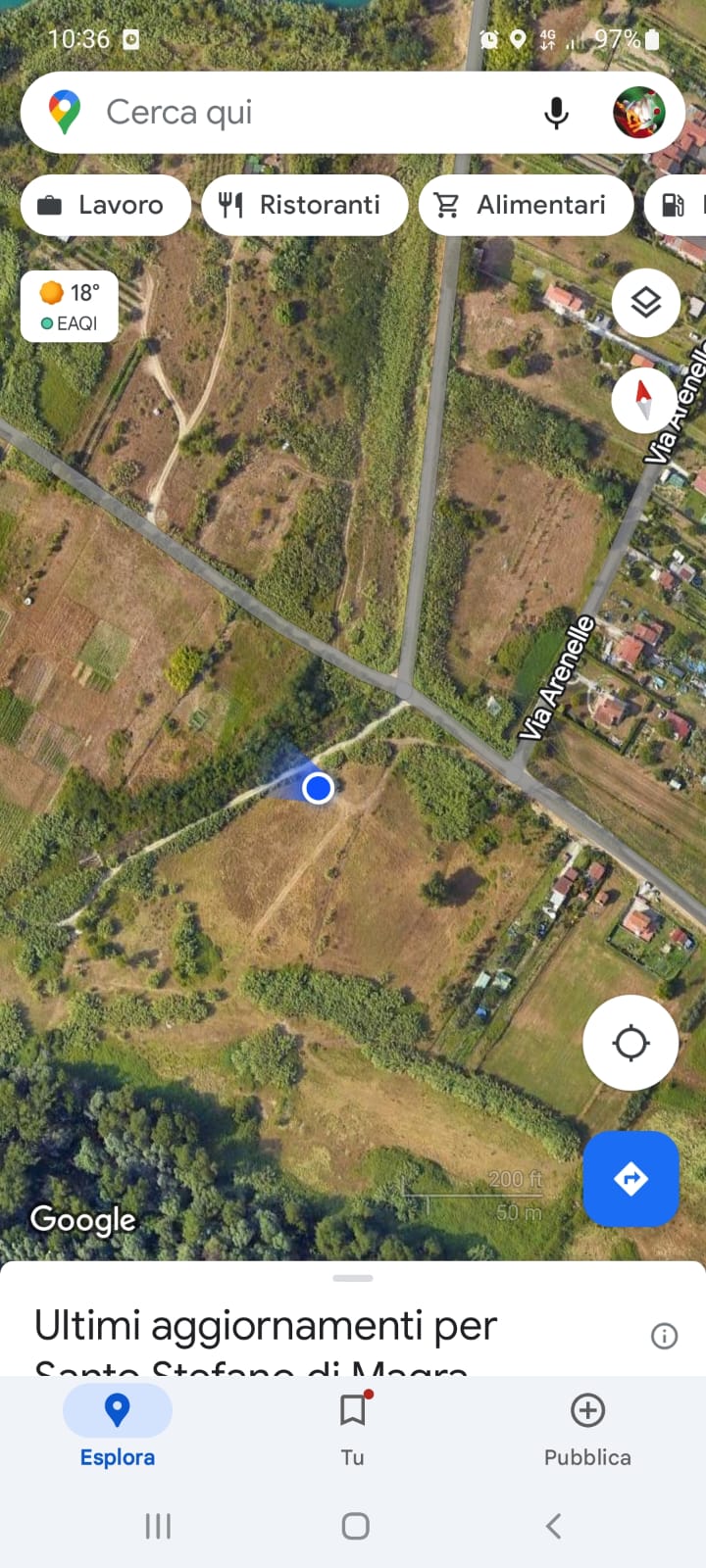Screen dimensions: 706x1568
Task: Start voice search with the microphone
Action: 556,113
